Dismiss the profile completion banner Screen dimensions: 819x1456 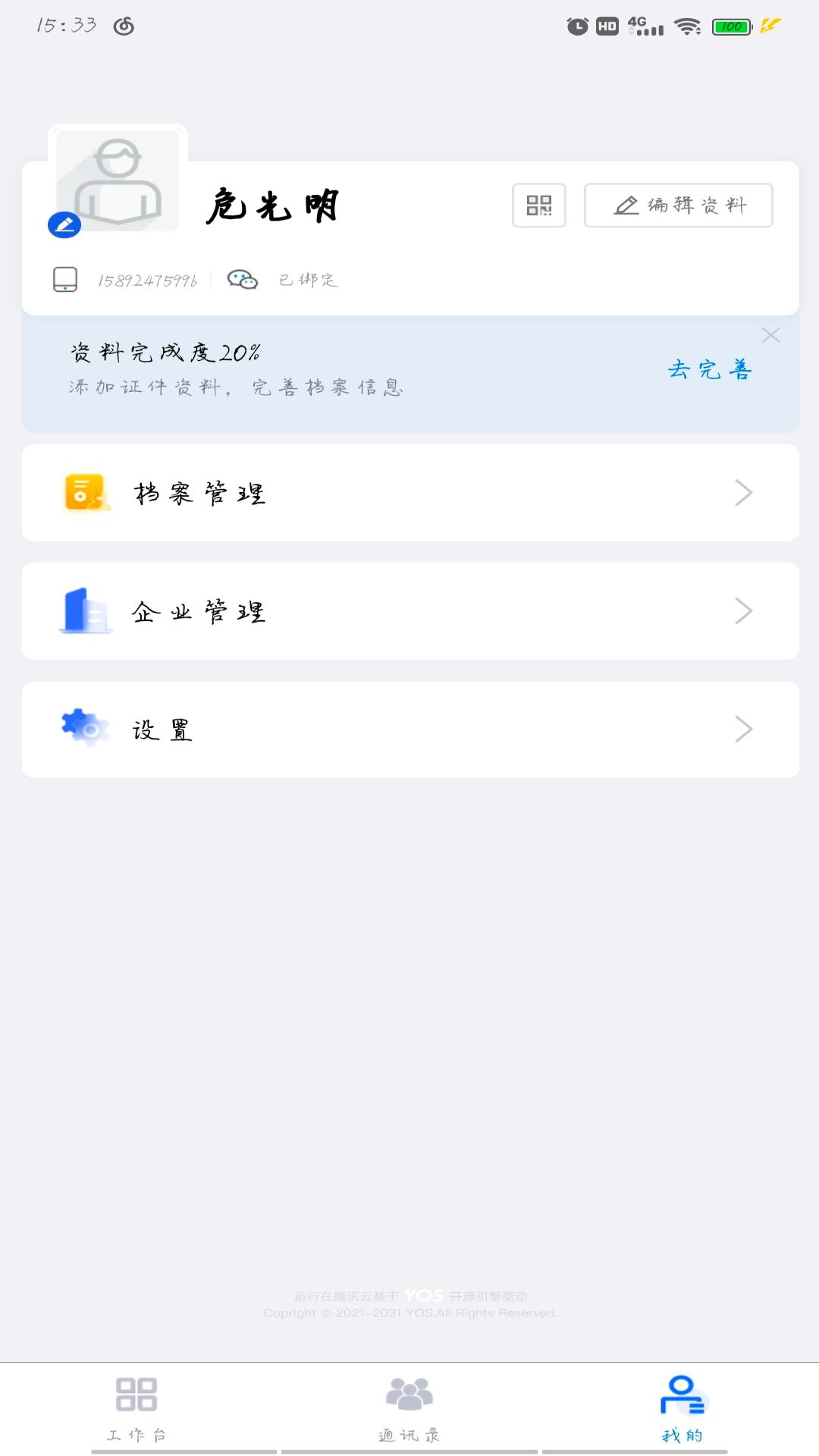click(771, 334)
